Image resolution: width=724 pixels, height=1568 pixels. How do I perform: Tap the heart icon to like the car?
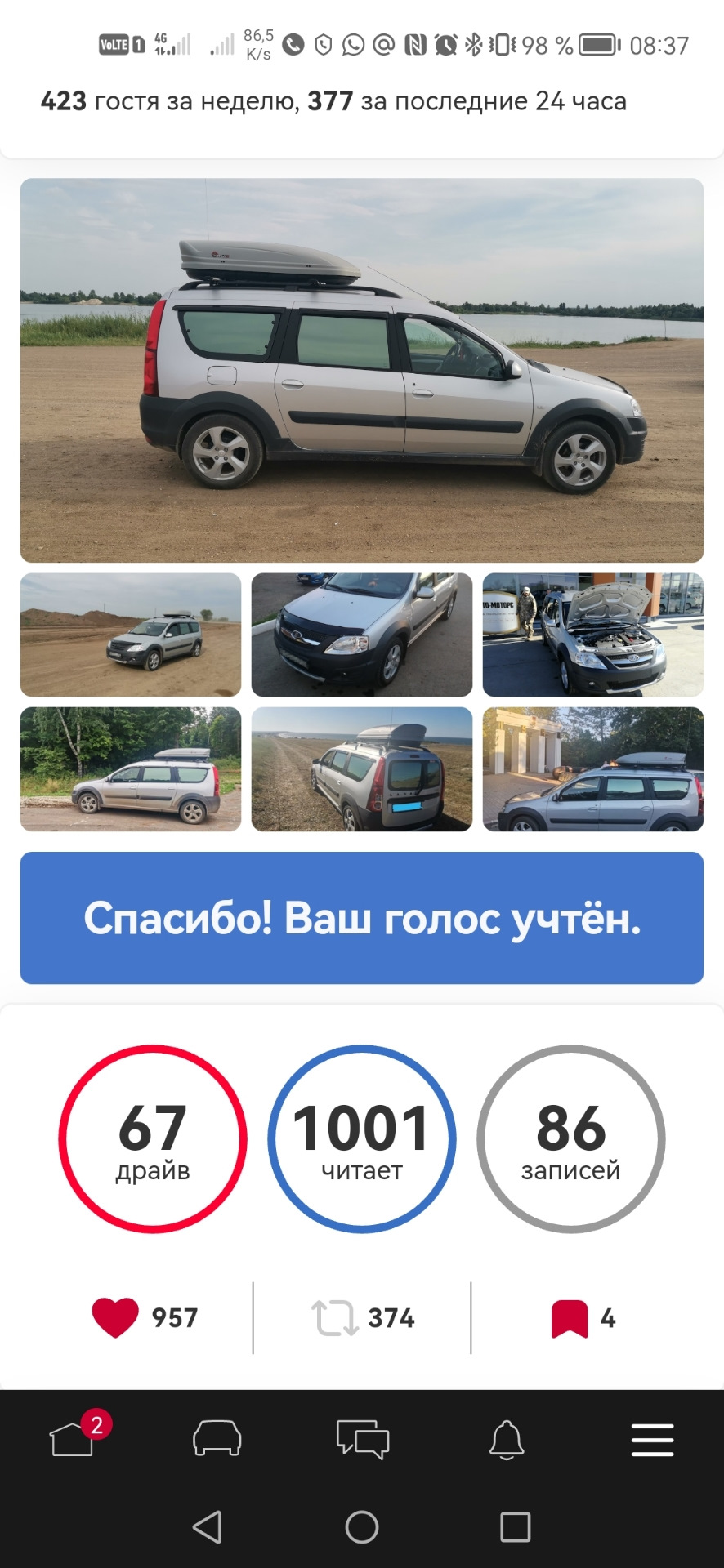click(x=117, y=1316)
